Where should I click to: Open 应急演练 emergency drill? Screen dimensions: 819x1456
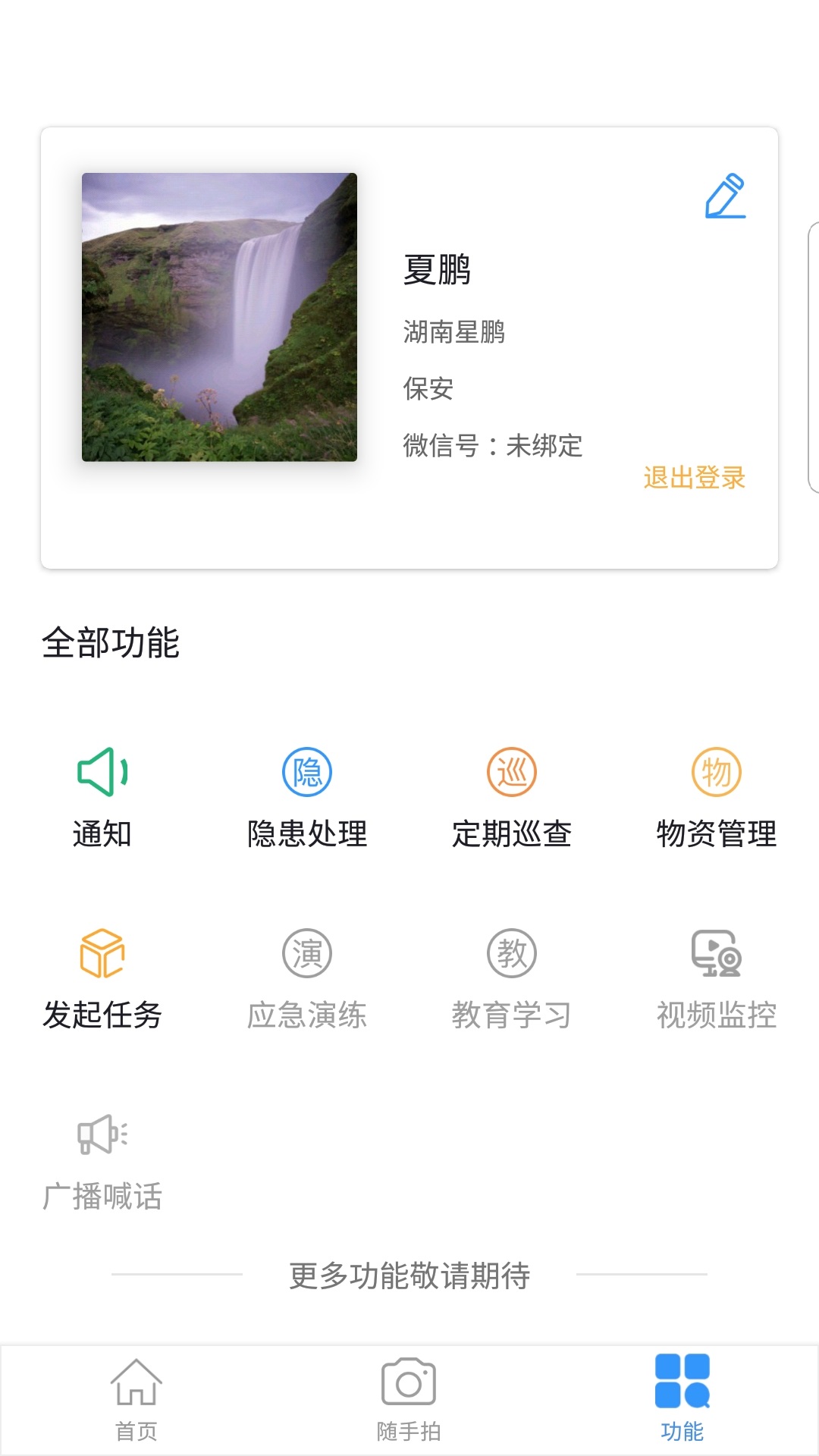tap(307, 979)
